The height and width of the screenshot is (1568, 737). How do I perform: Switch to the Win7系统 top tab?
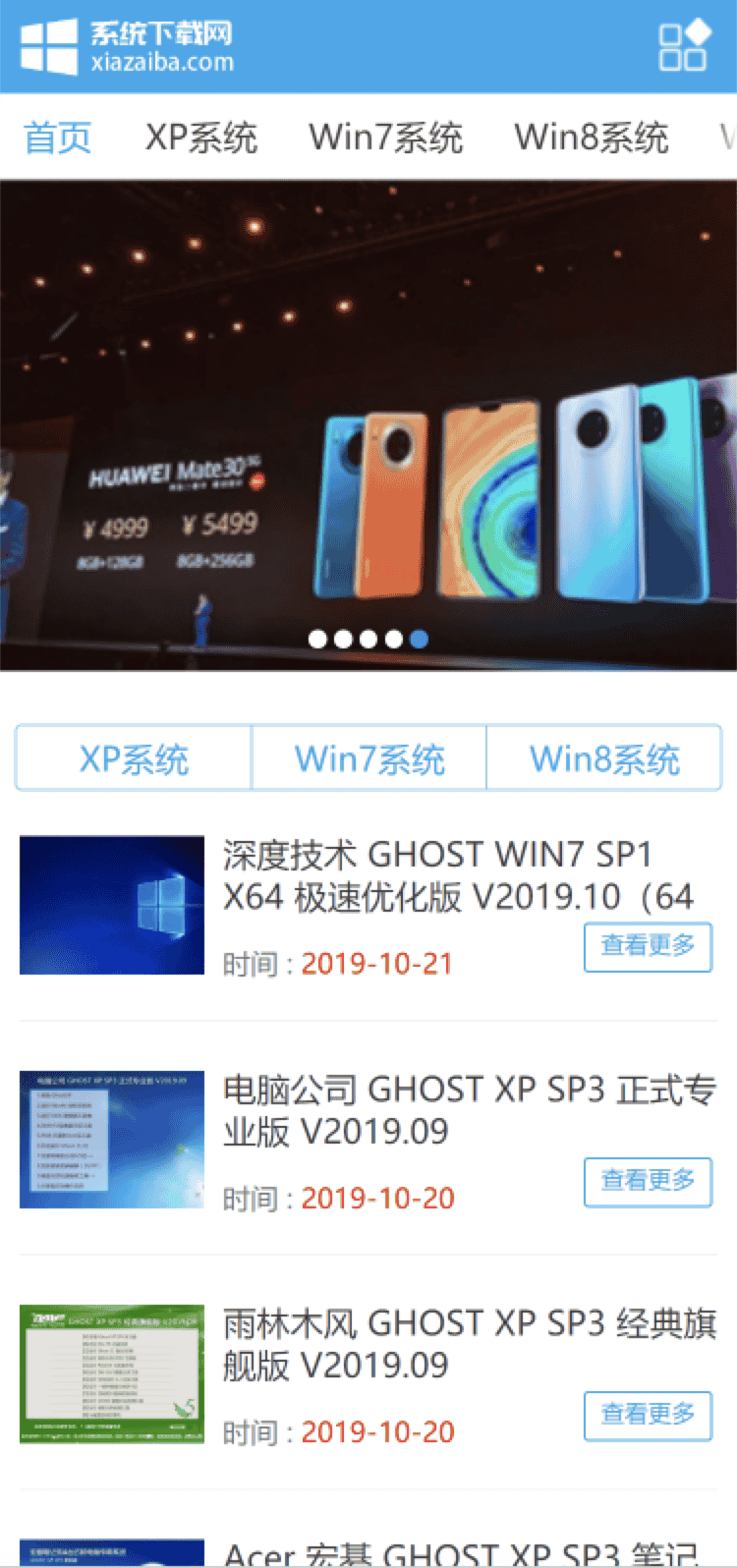coord(385,138)
